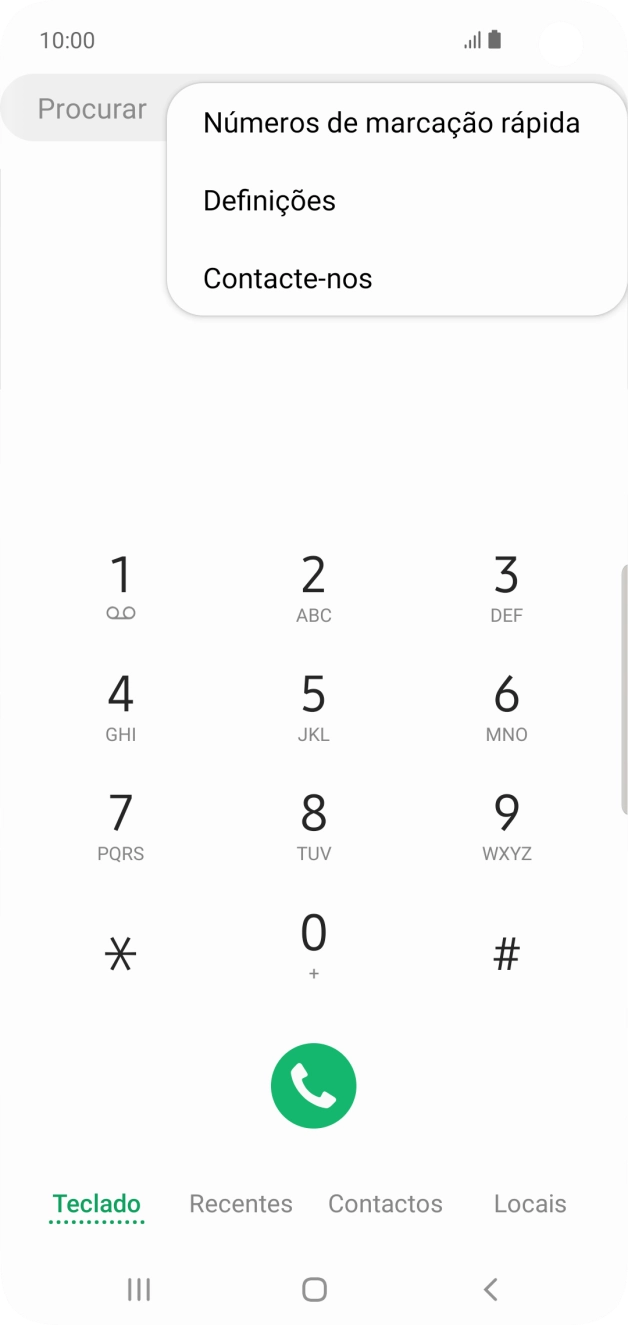Tap the Procurar search field

click(92, 109)
